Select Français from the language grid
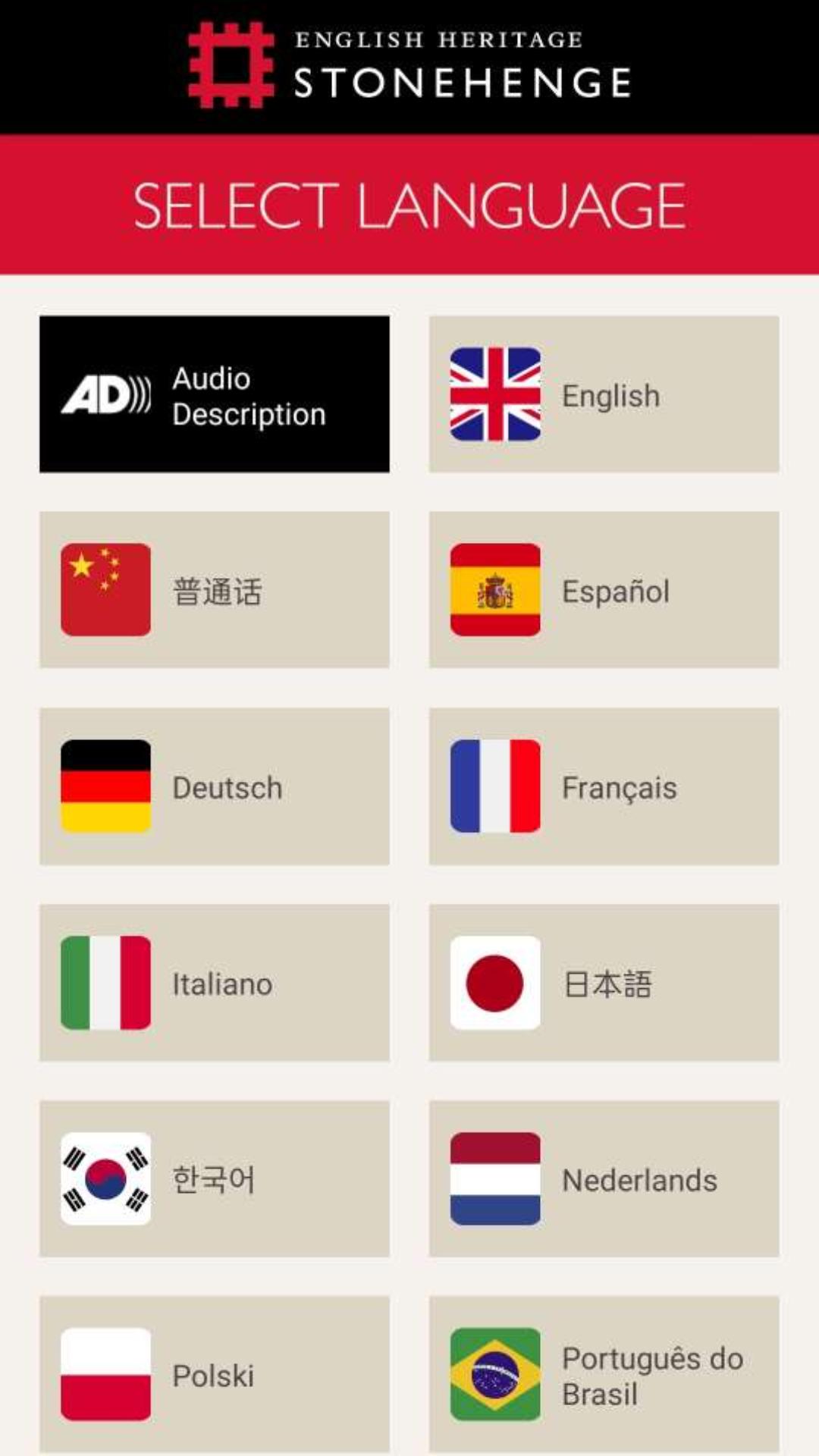The height and width of the screenshot is (1456, 819). 604,786
